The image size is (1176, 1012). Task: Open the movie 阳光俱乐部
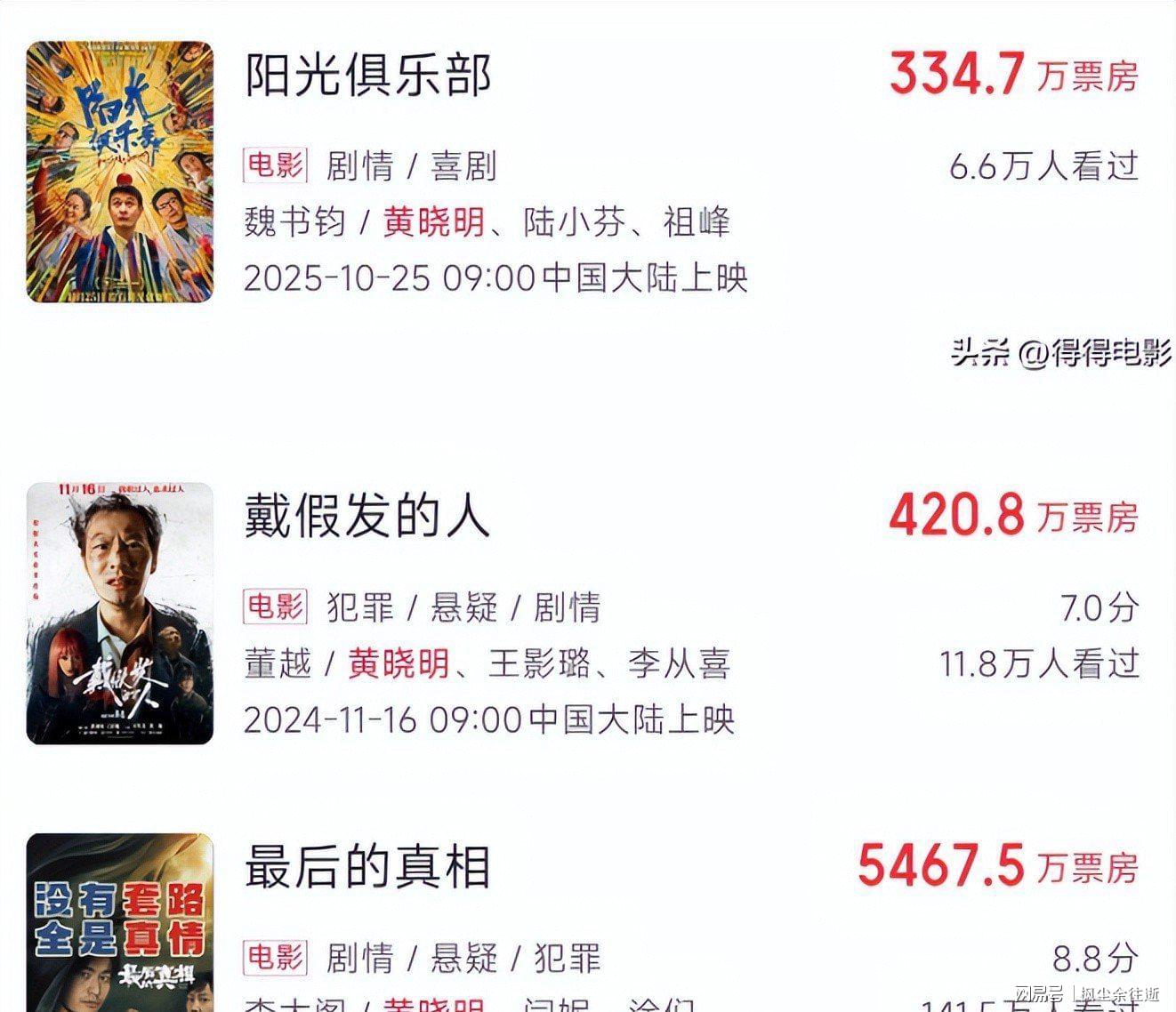tap(367, 75)
